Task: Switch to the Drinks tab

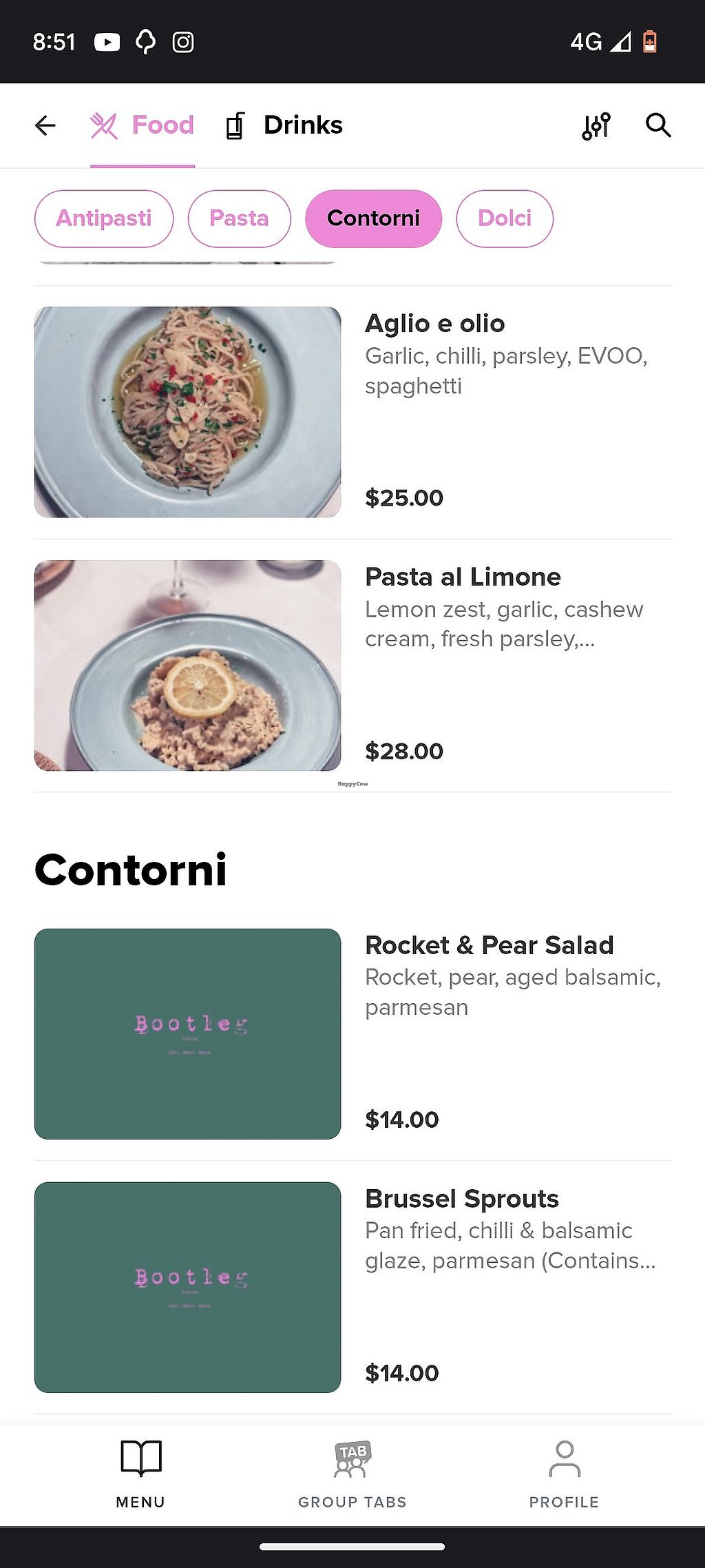Action: [x=284, y=125]
